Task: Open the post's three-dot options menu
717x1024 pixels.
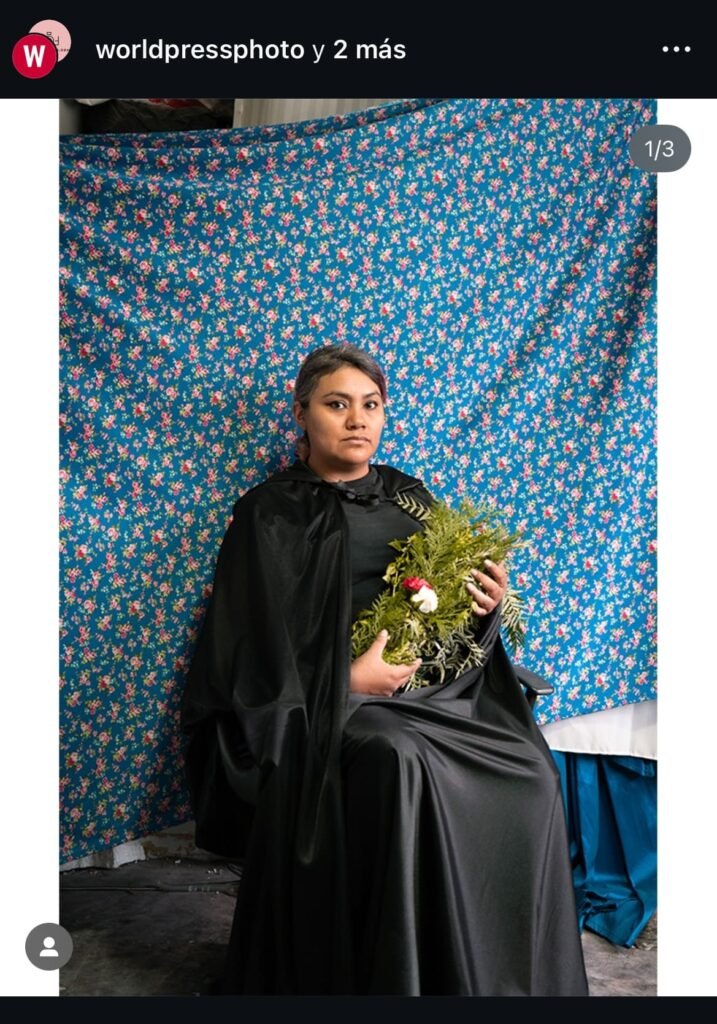Action: pyautogui.click(x=676, y=49)
